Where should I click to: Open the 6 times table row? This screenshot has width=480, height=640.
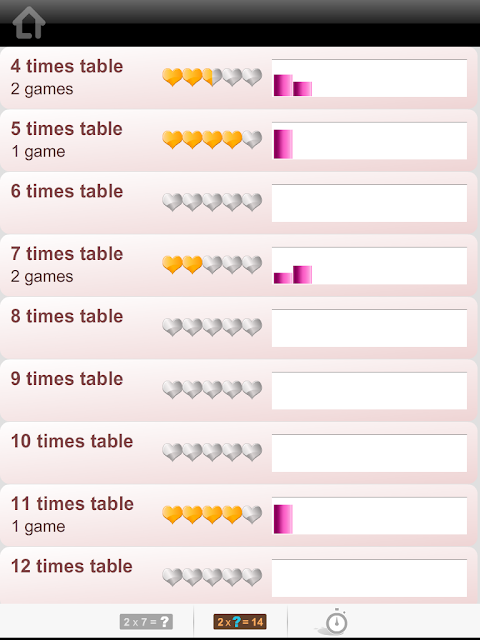[239, 203]
